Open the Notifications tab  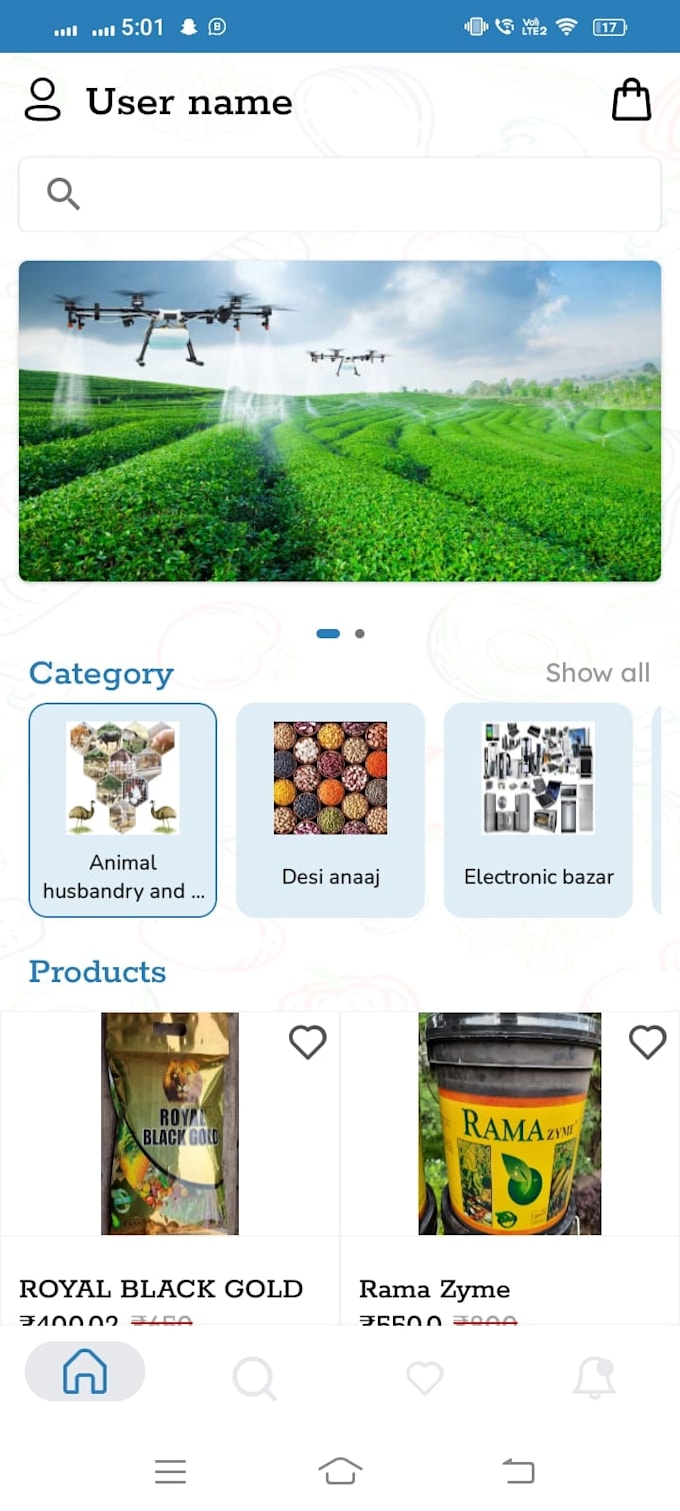coord(594,1378)
